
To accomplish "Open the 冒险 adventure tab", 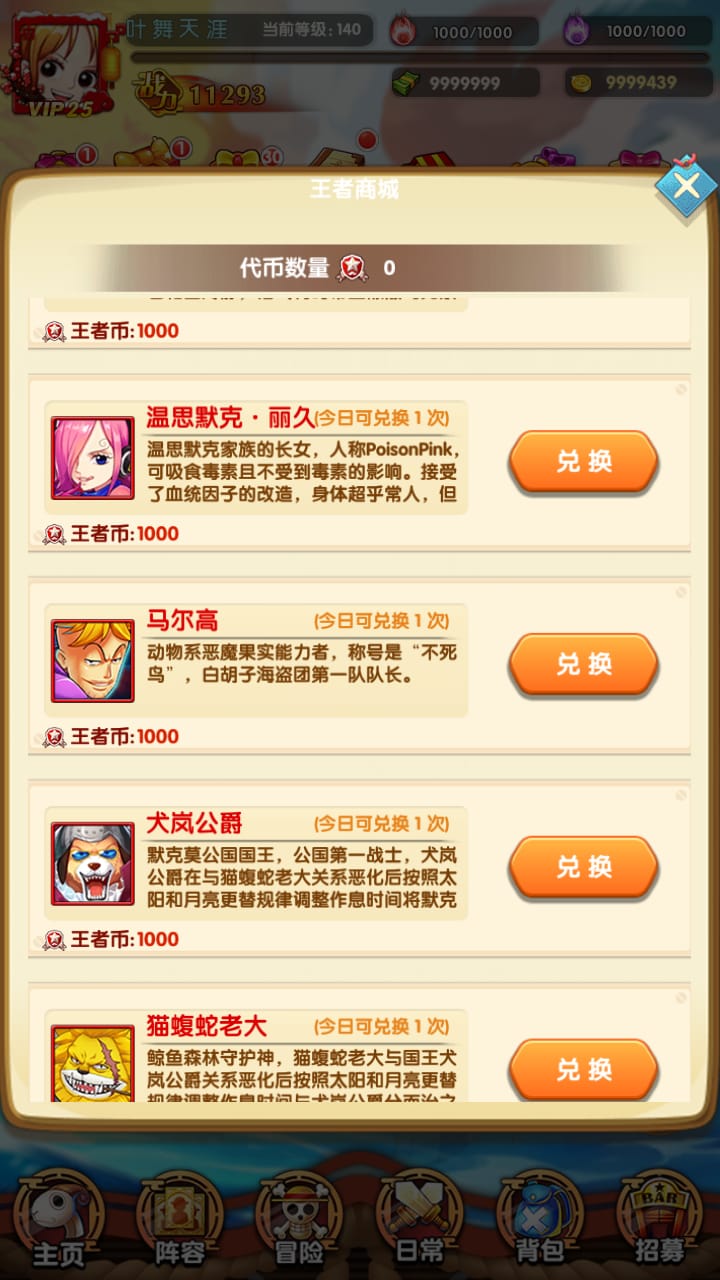I will pyautogui.click(x=299, y=1221).
